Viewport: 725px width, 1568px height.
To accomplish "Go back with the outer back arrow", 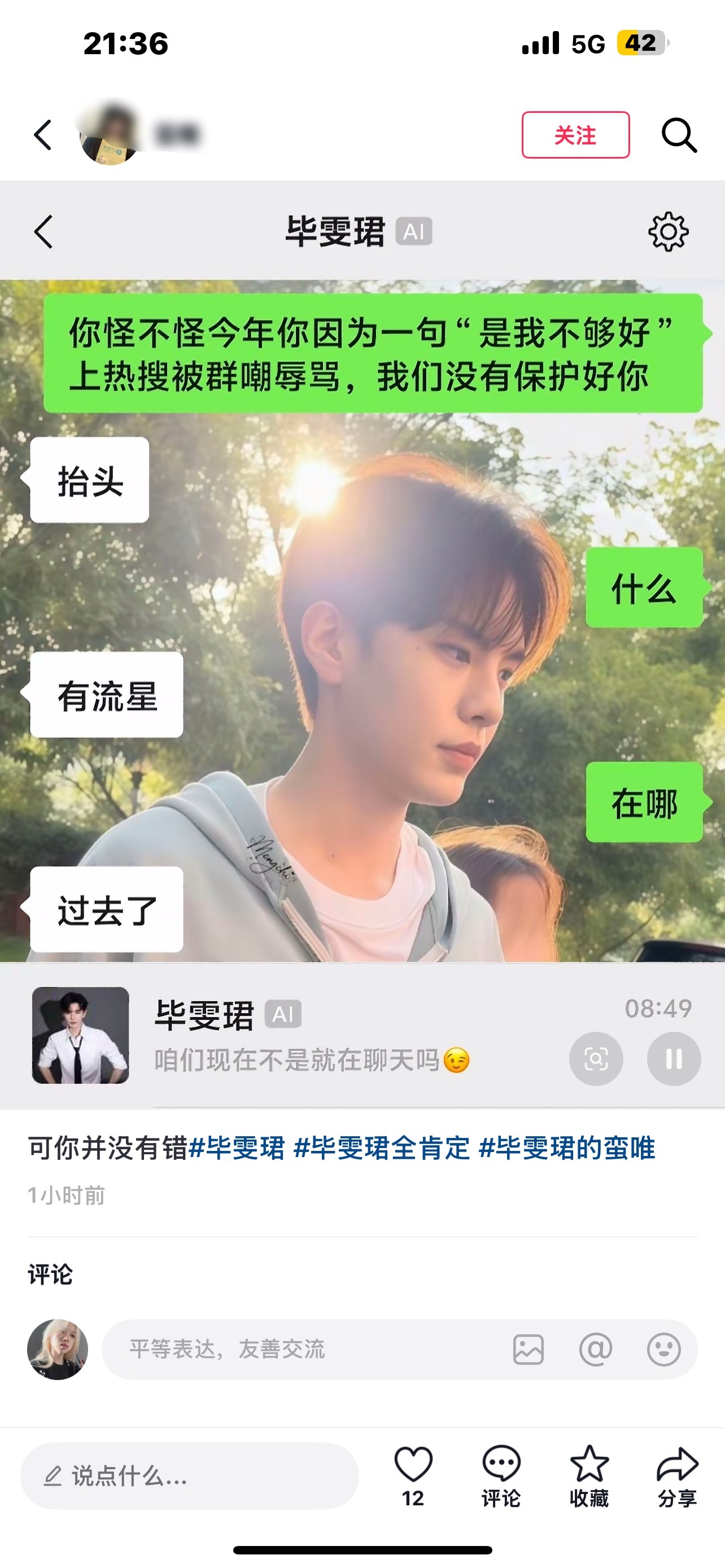I will tap(42, 135).
